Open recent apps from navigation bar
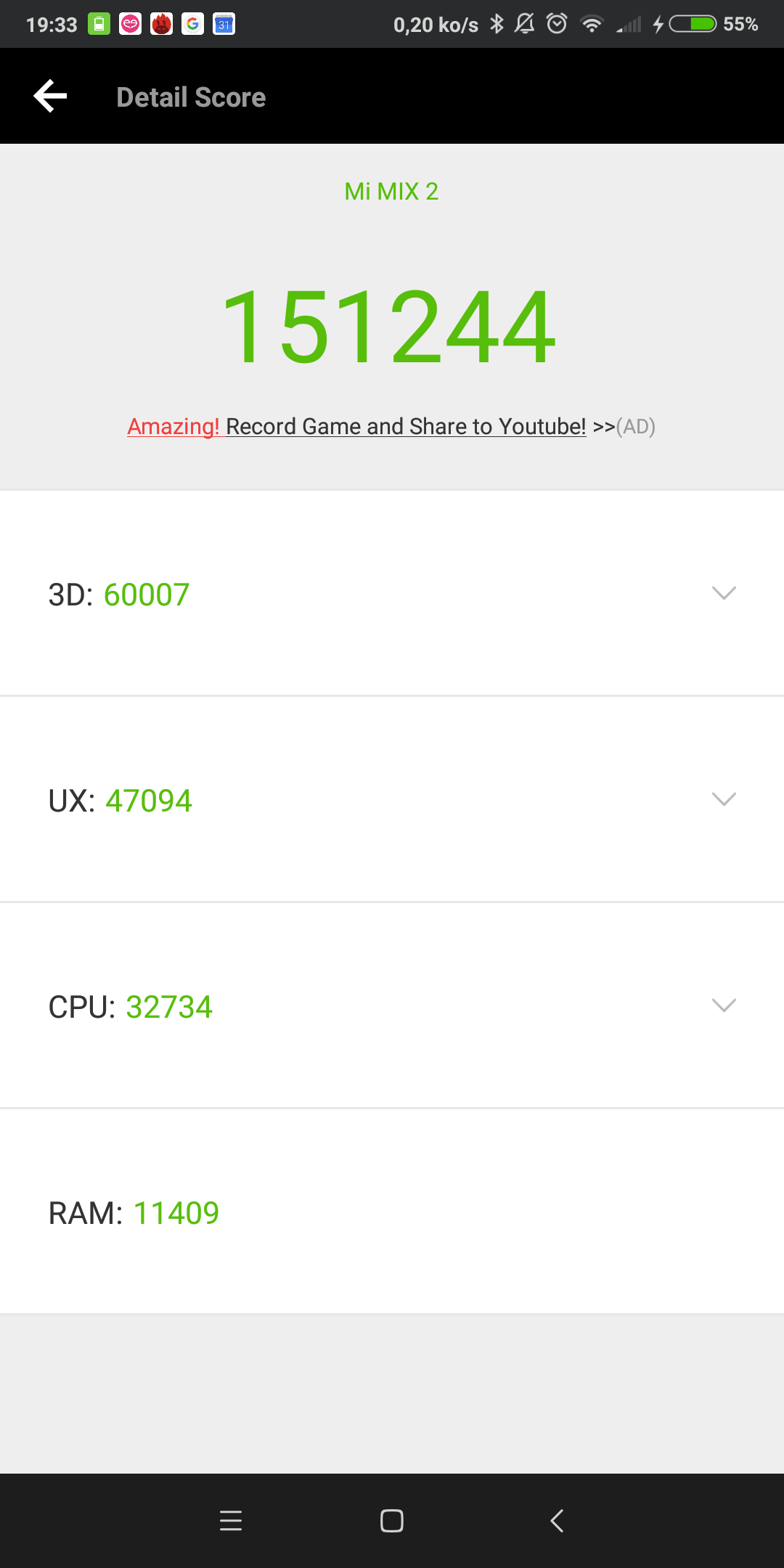This screenshot has width=784, height=1568. tap(231, 1521)
